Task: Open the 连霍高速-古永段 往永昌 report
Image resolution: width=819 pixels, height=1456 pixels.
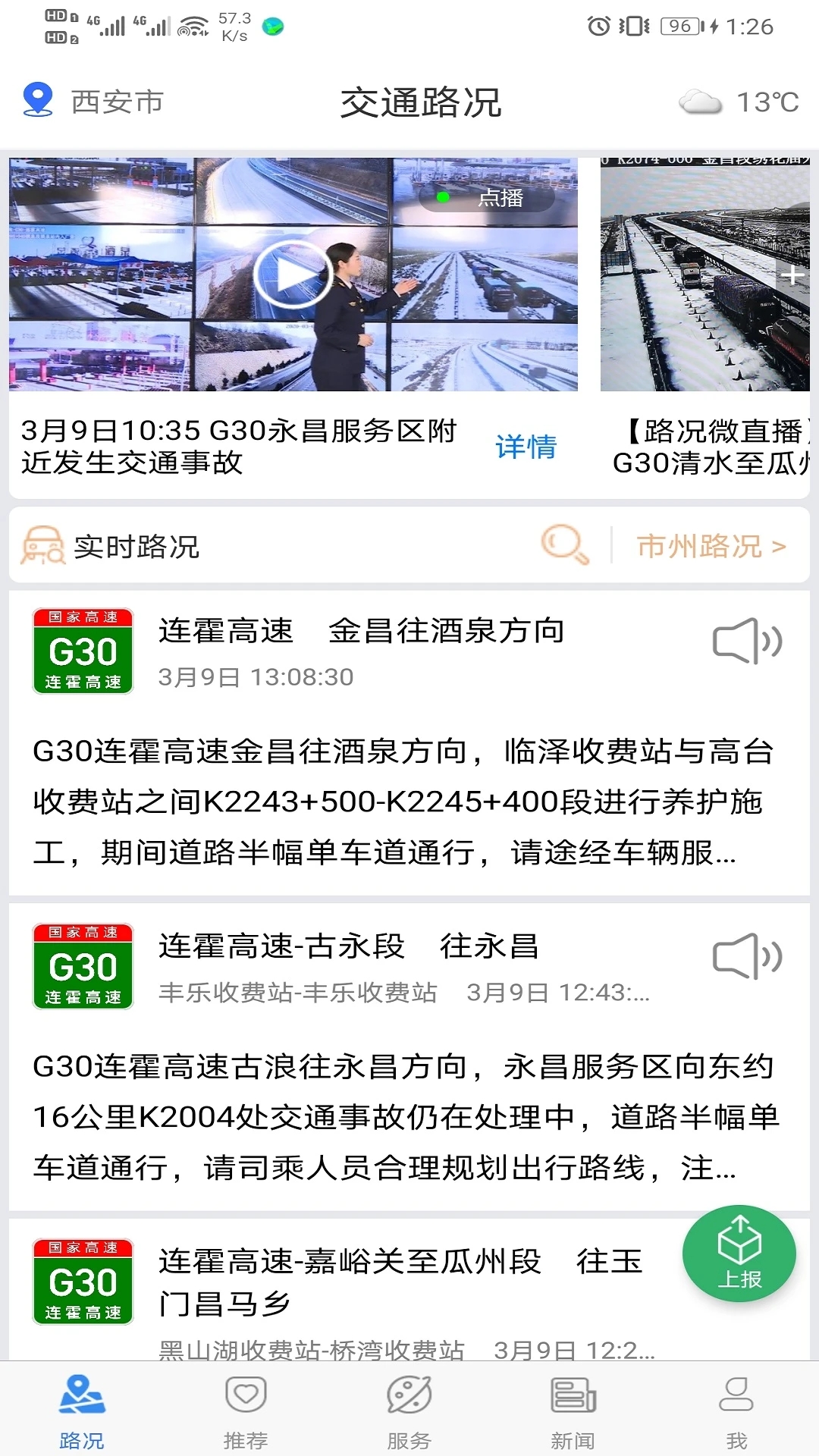Action: (402, 1115)
